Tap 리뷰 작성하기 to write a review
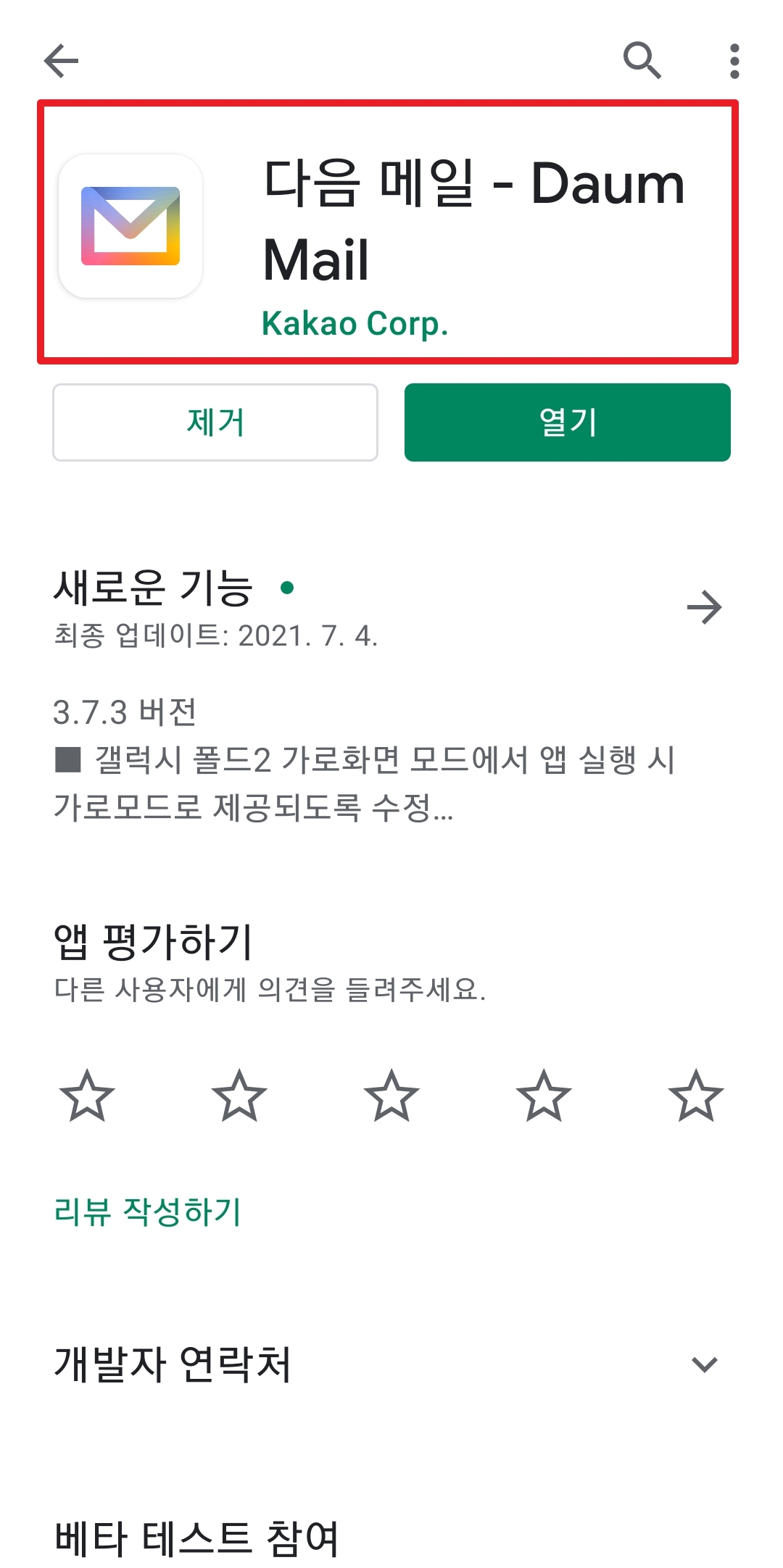 coord(148,1211)
